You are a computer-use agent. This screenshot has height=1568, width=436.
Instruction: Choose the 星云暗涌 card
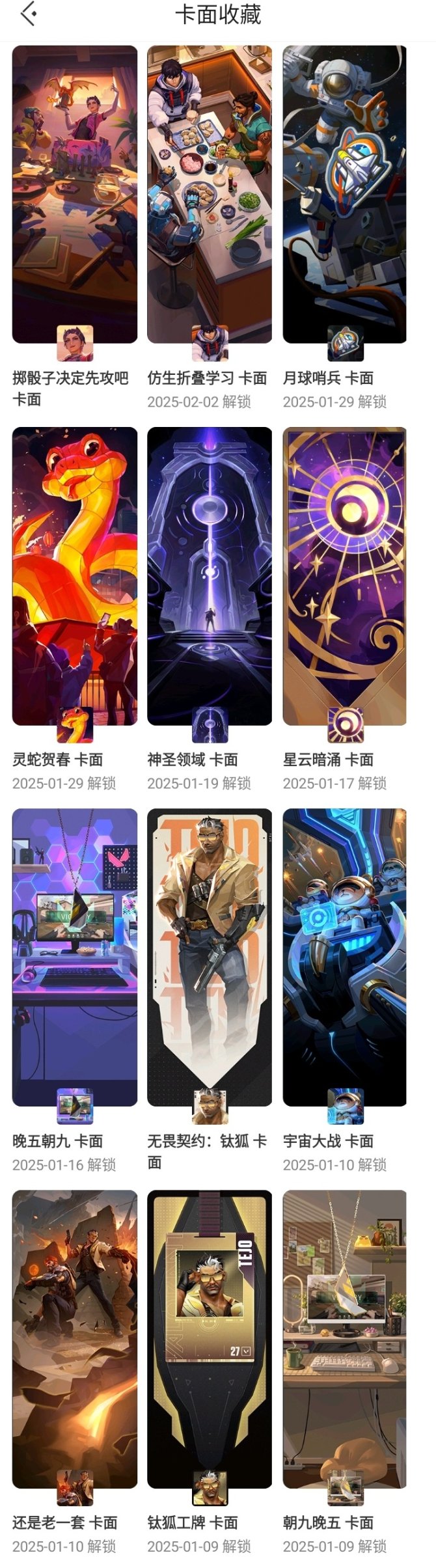tap(345, 576)
